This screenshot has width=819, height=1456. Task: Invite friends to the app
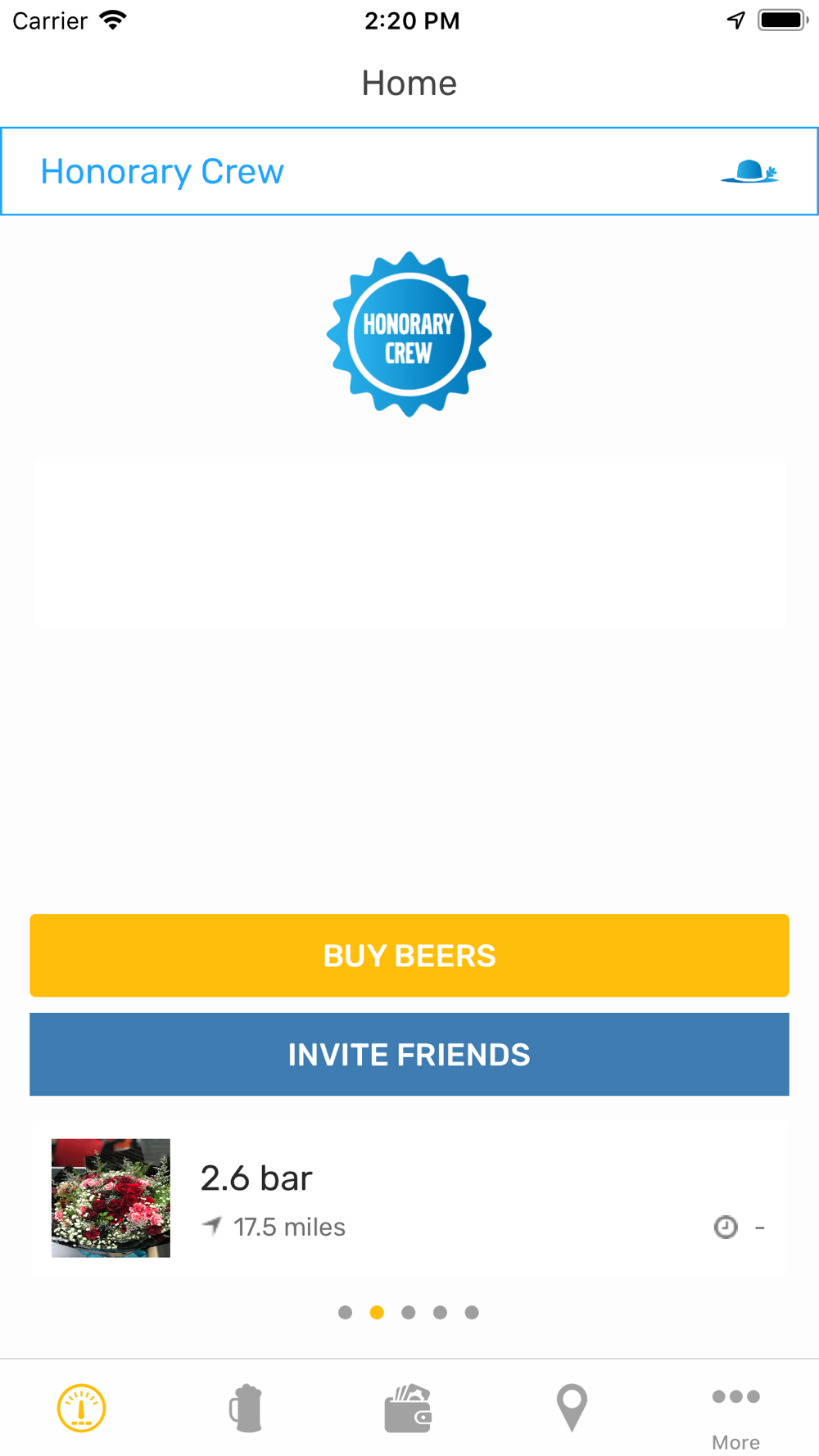pos(409,1054)
